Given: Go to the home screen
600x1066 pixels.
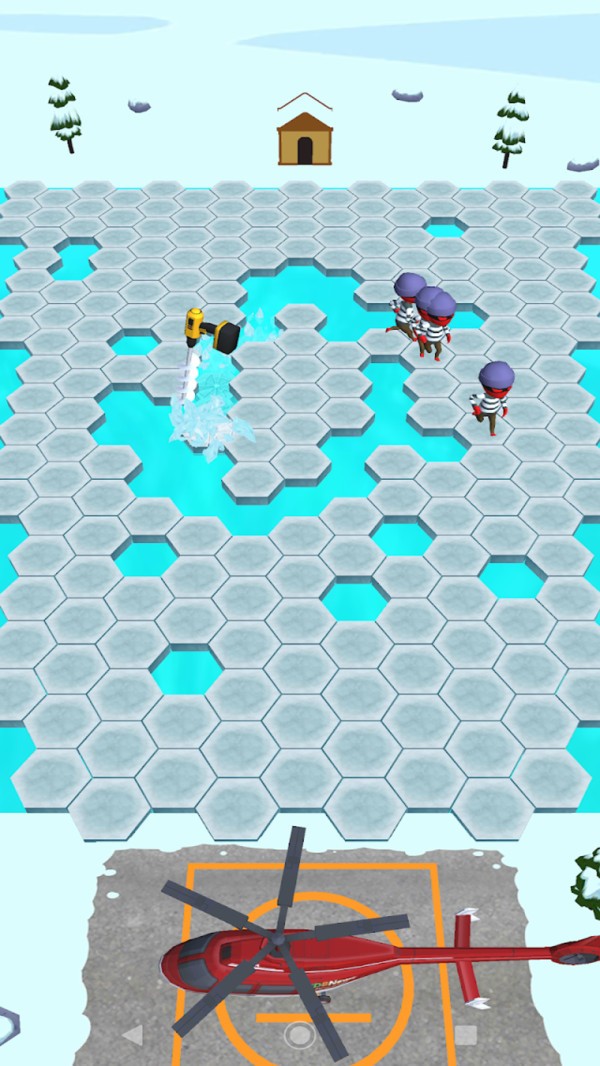Looking at the screenshot, I should click(299, 1035).
